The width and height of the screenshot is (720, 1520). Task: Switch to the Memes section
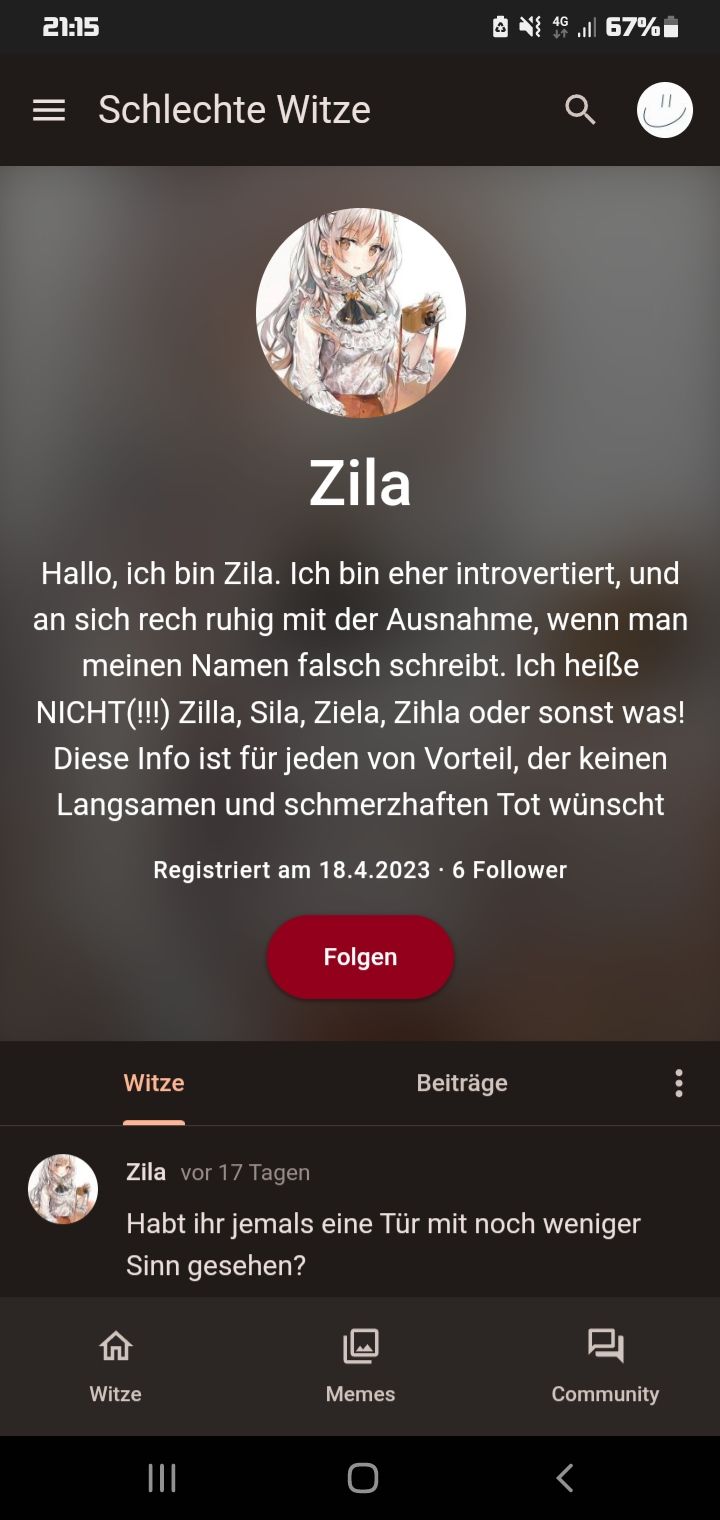click(x=360, y=1367)
